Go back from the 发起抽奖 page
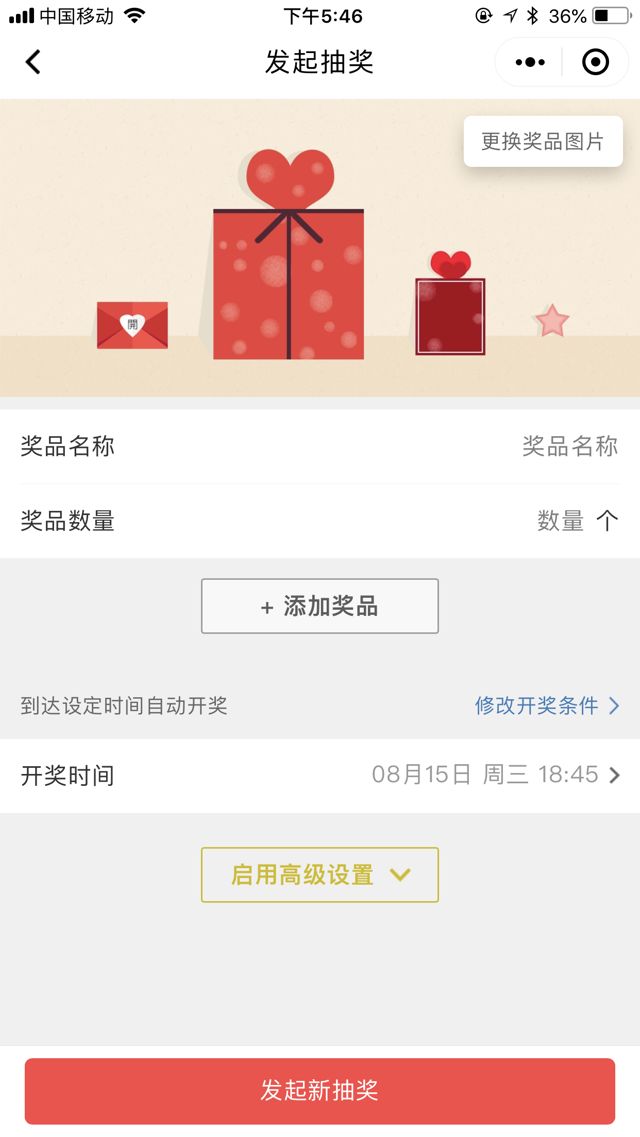 click(33, 62)
